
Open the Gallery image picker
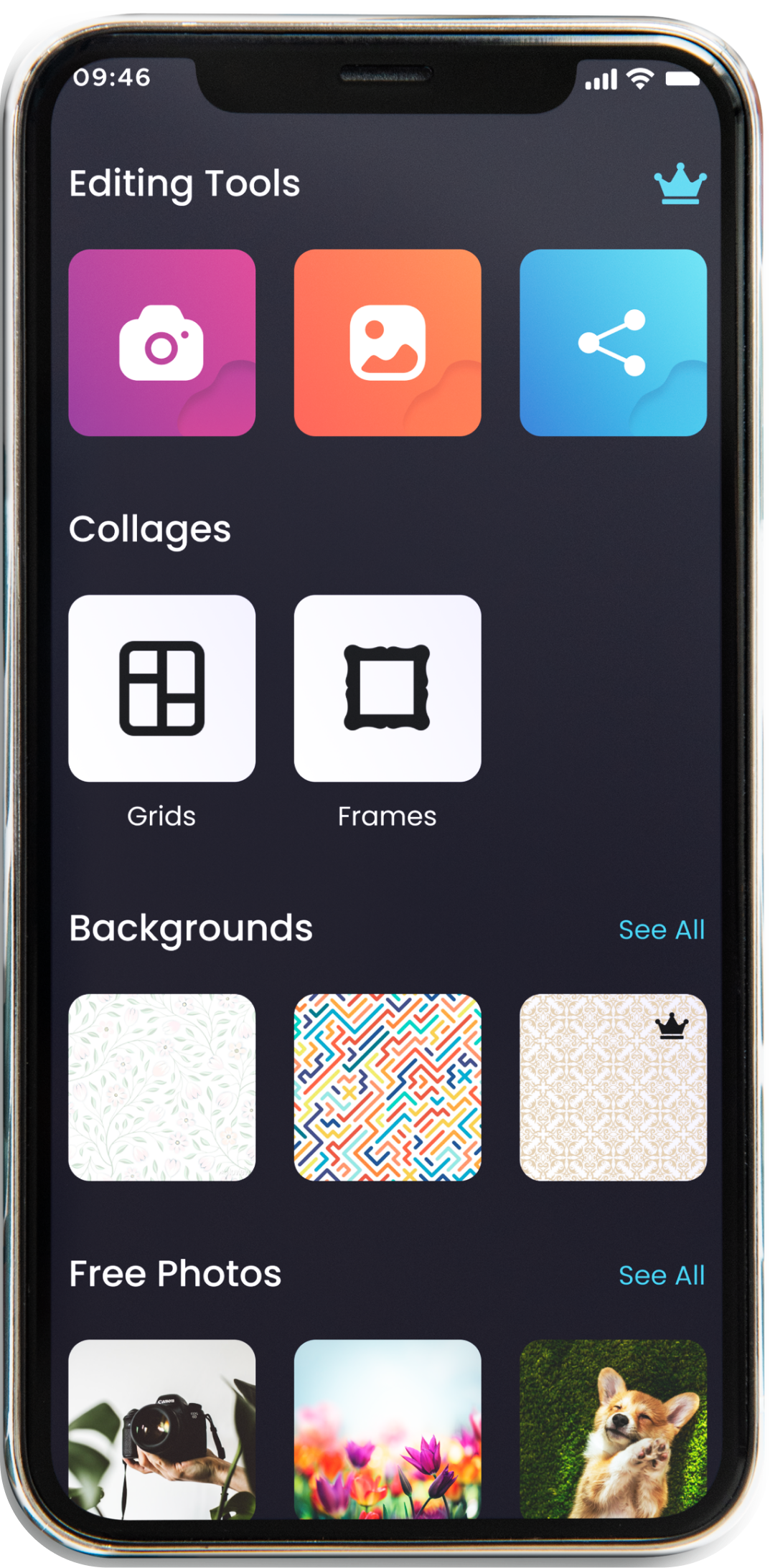[388, 342]
